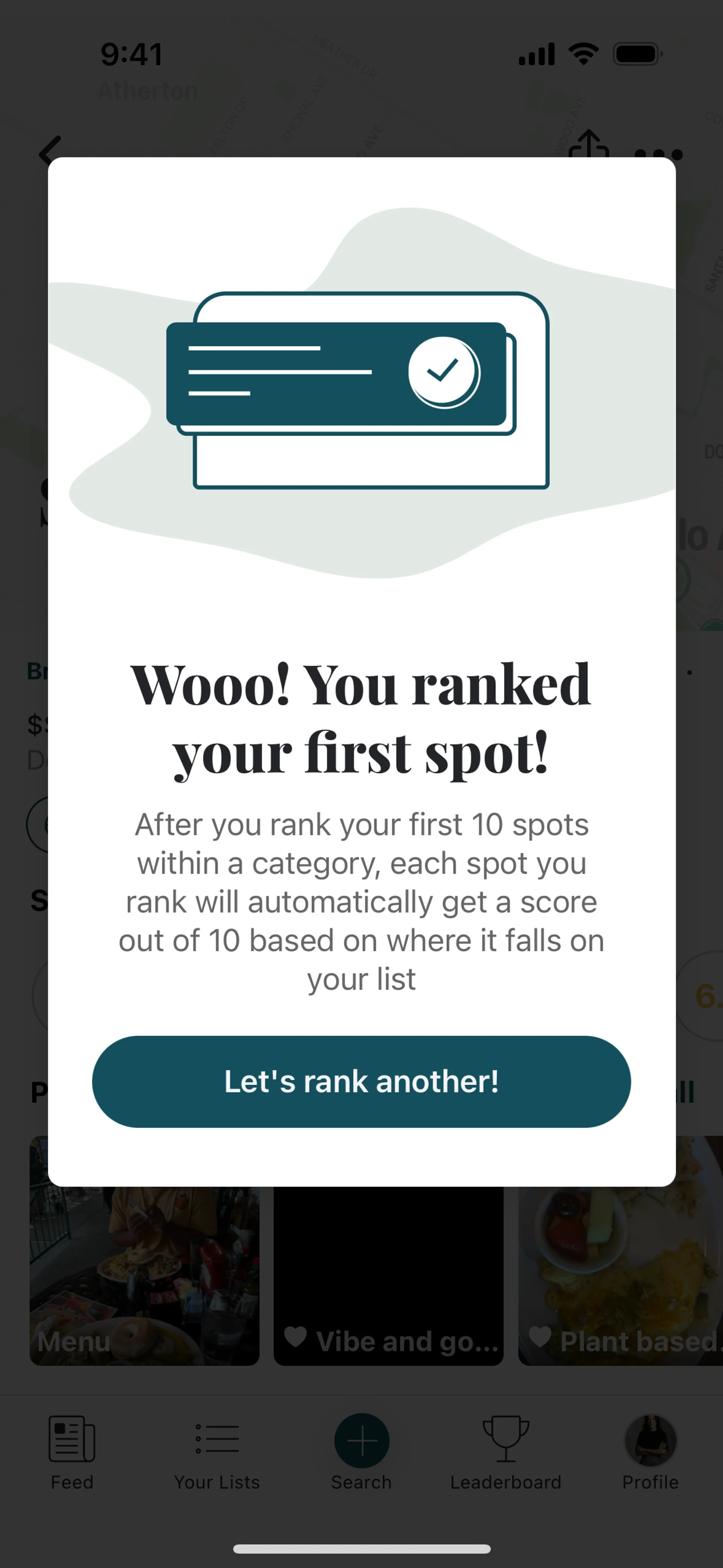Open the Vibe and go... photo tile
723x1568 pixels.
coord(388,1278)
